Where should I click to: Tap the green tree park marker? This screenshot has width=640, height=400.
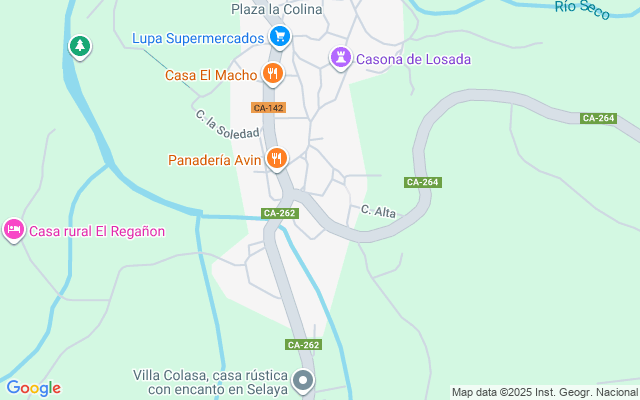point(79,46)
